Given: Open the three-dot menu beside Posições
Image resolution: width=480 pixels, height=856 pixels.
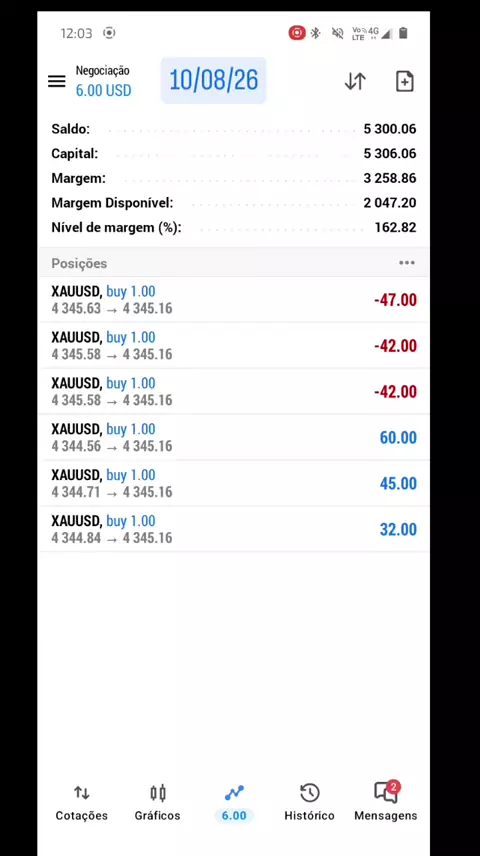Looking at the screenshot, I should pos(407,263).
